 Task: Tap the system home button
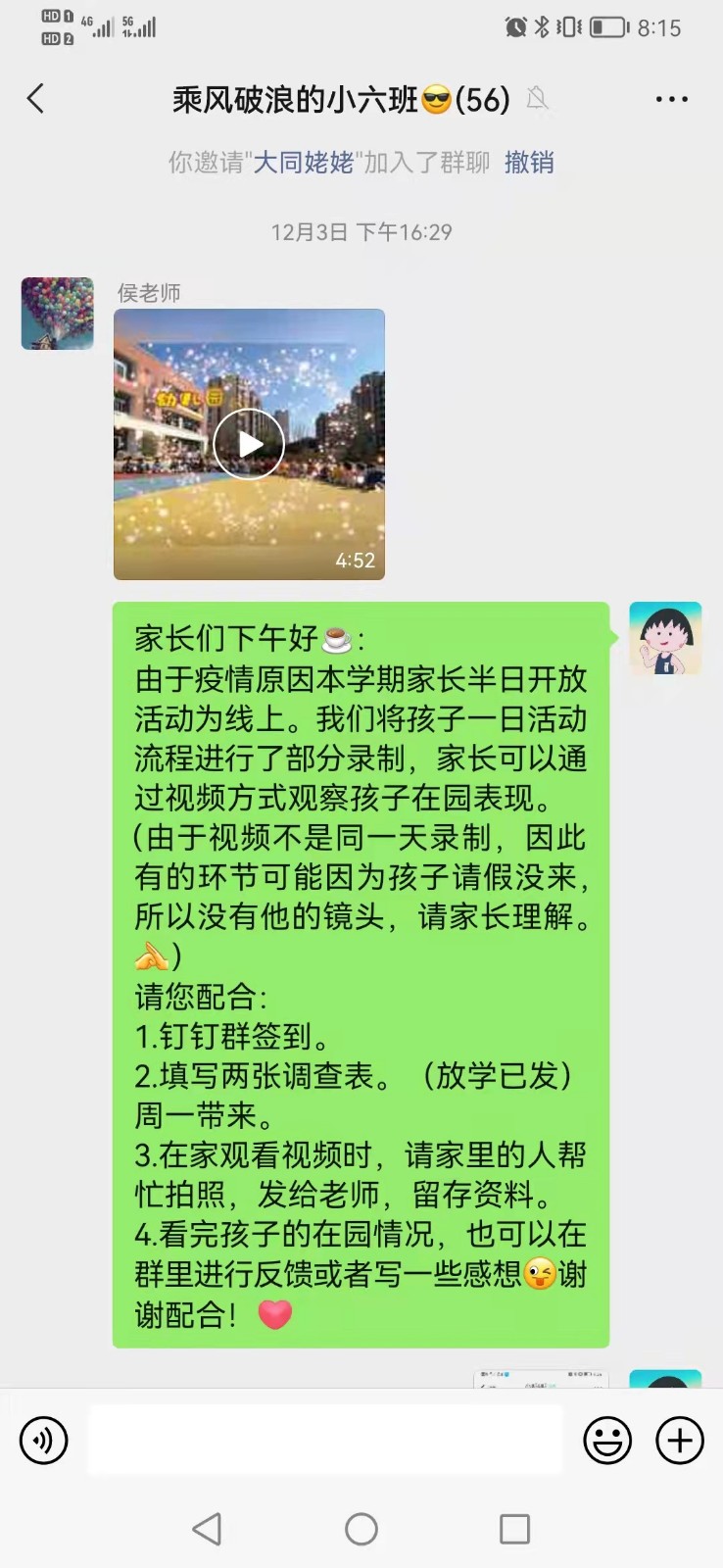[361, 1529]
